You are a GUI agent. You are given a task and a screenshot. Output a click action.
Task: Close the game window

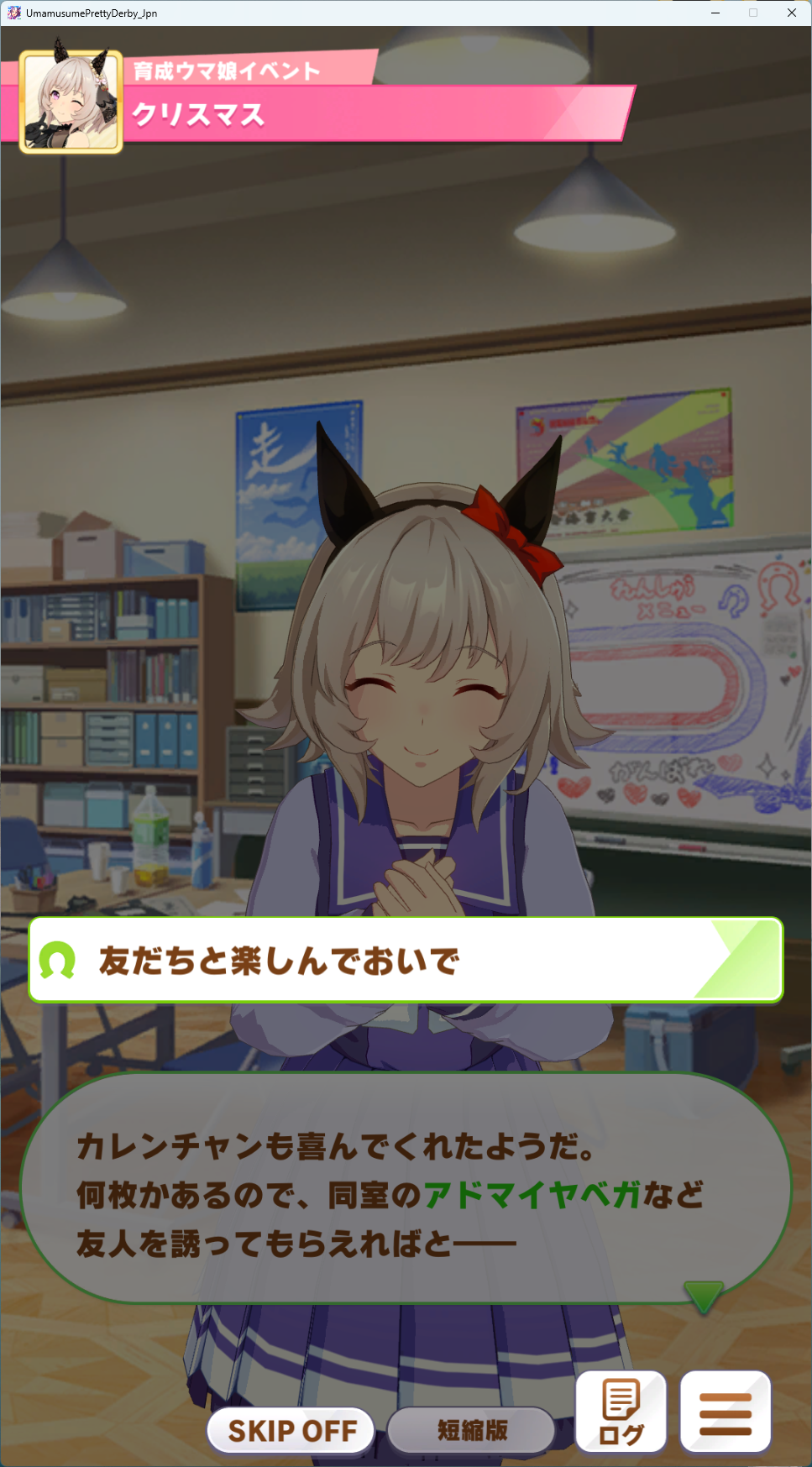tap(791, 13)
